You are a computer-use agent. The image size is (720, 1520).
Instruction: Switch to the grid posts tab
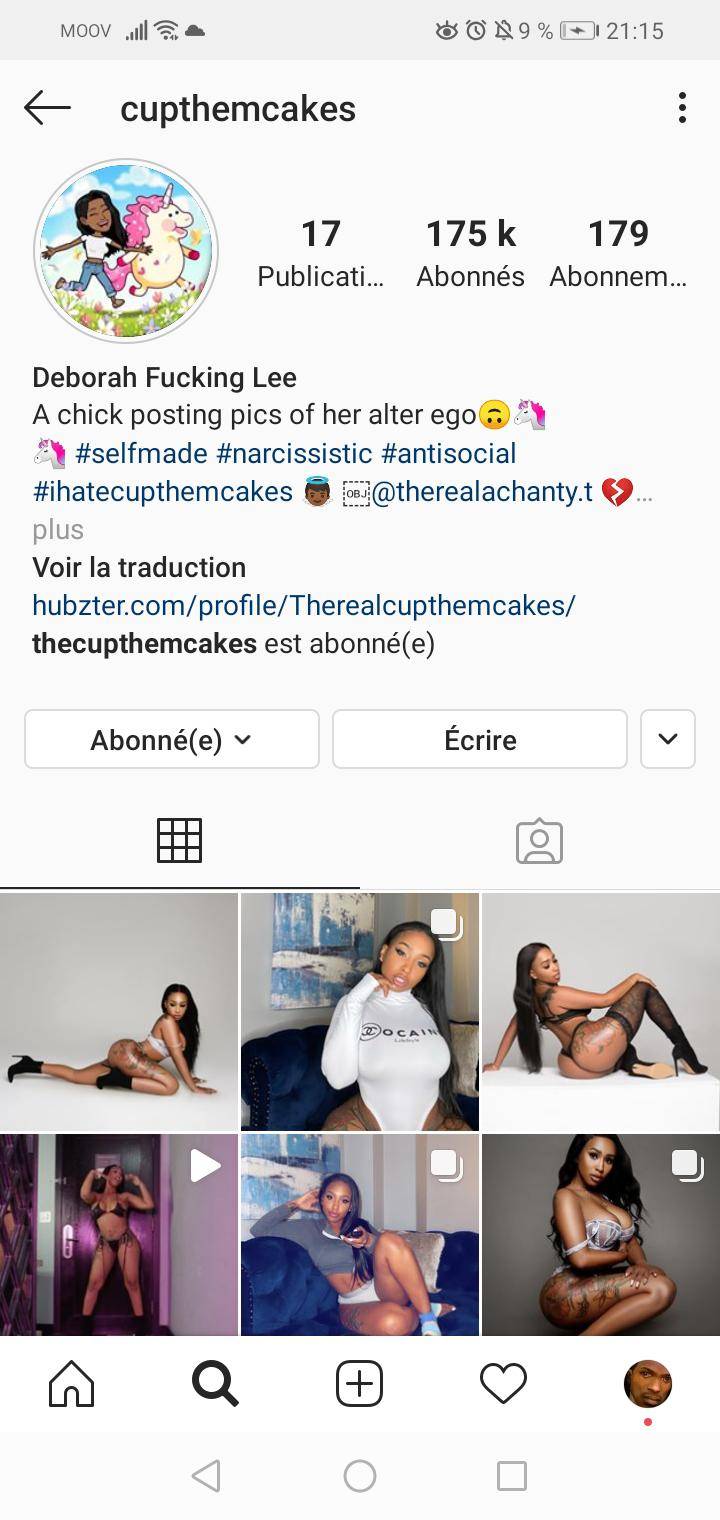coord(180,840)
